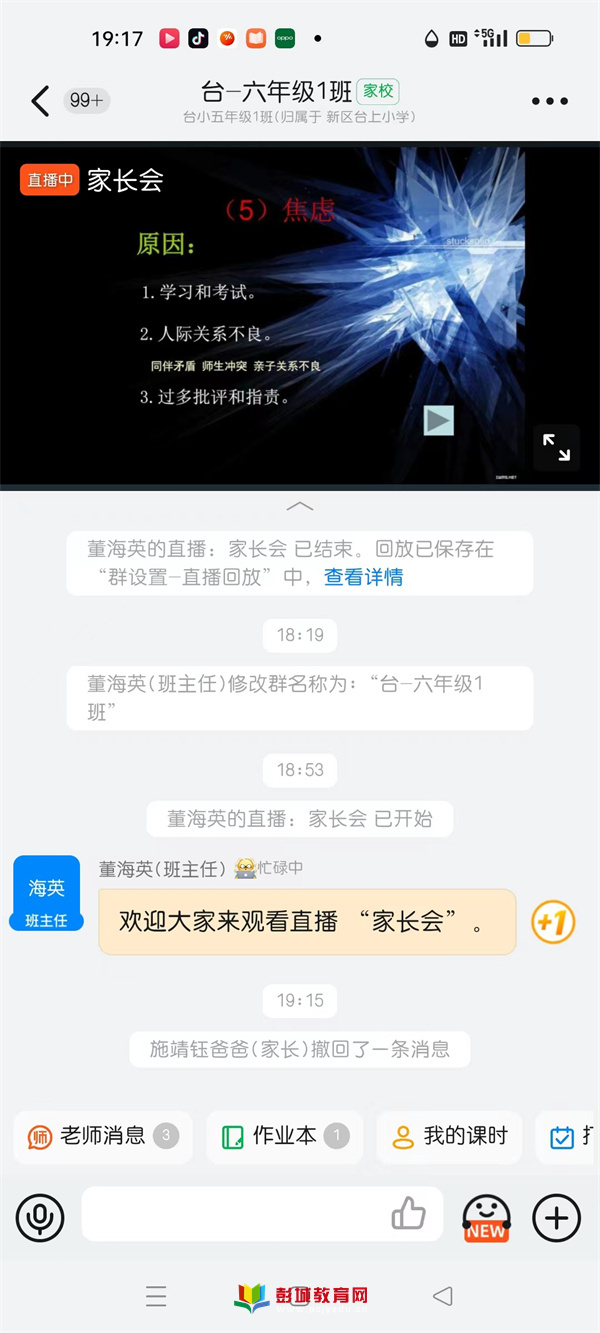Focus the message text field
Image resolution: width=600 pixels, height=1333 pixels.
coord(235,1215)
